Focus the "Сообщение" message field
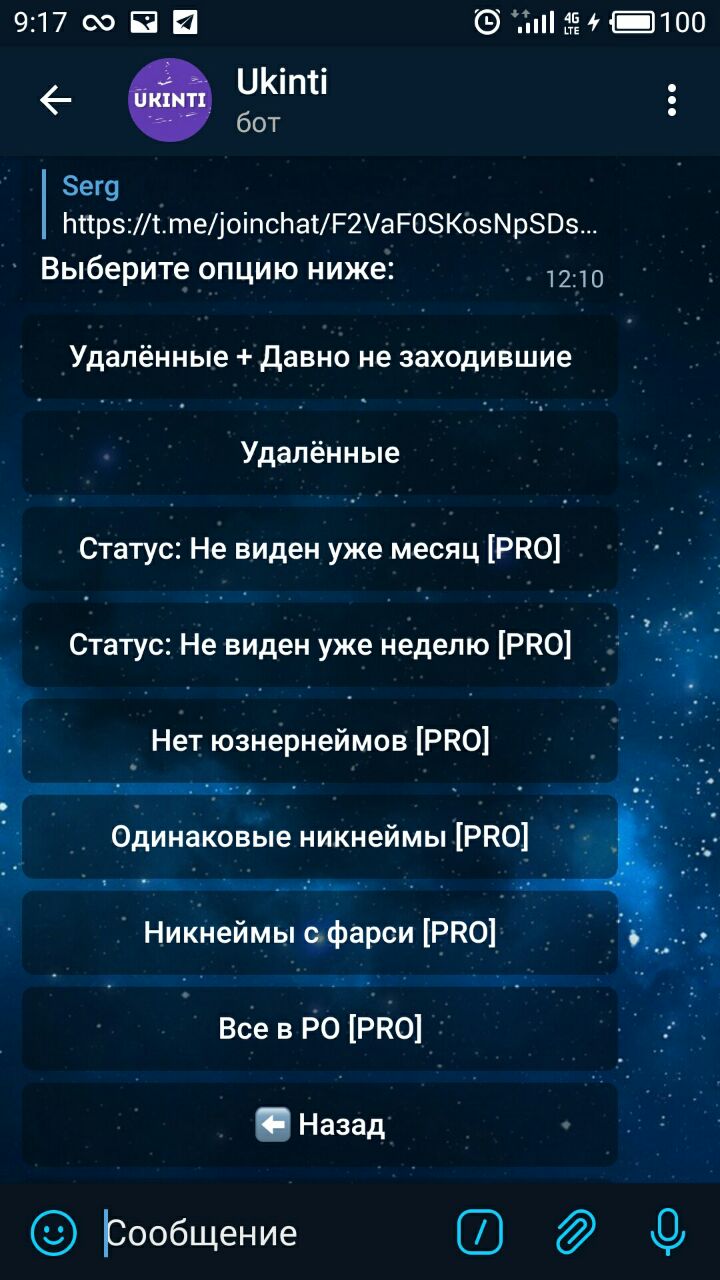The width and height of the screenshot is (720, 1280). 270,1232
